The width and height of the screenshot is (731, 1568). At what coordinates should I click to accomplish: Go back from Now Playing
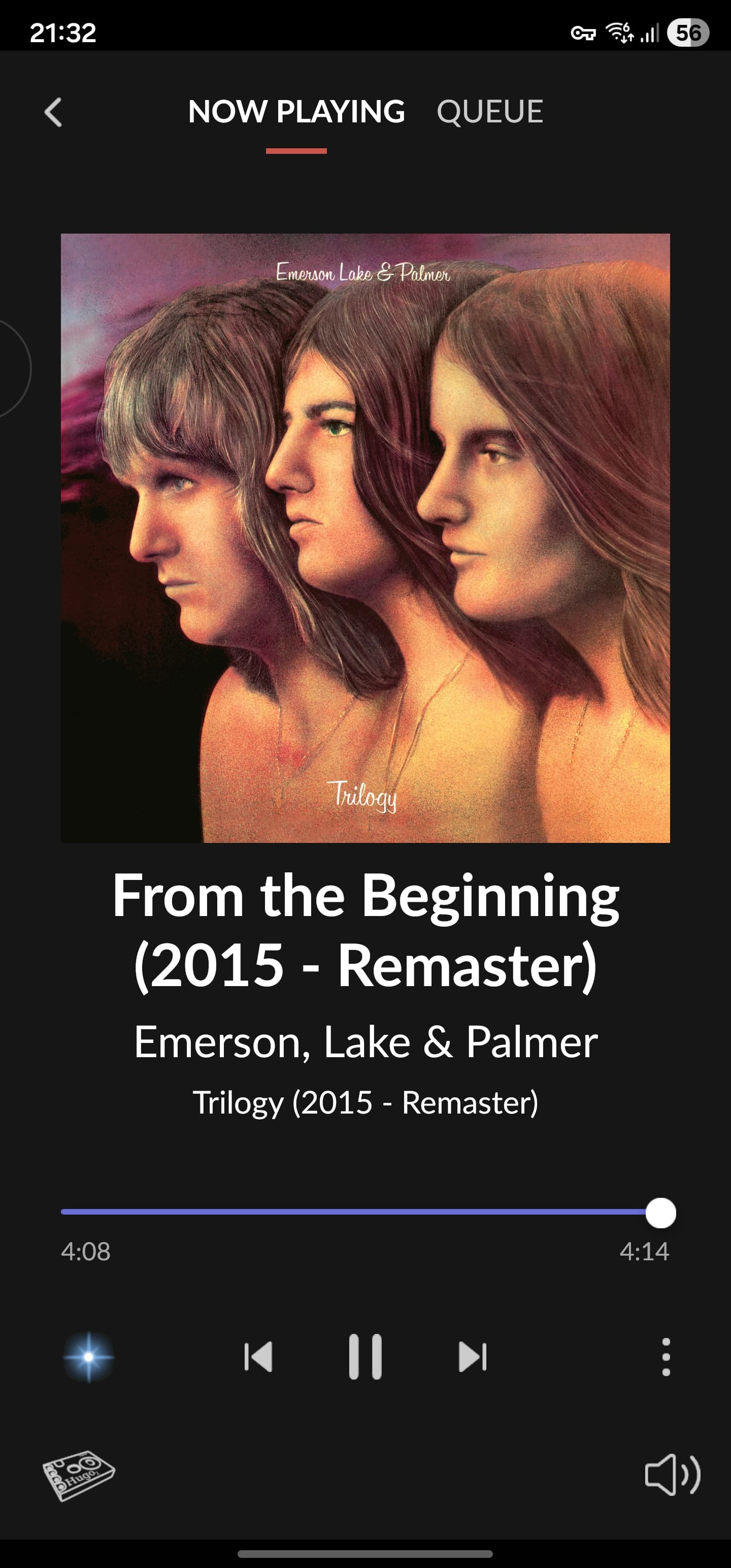(x=54, y=113)
